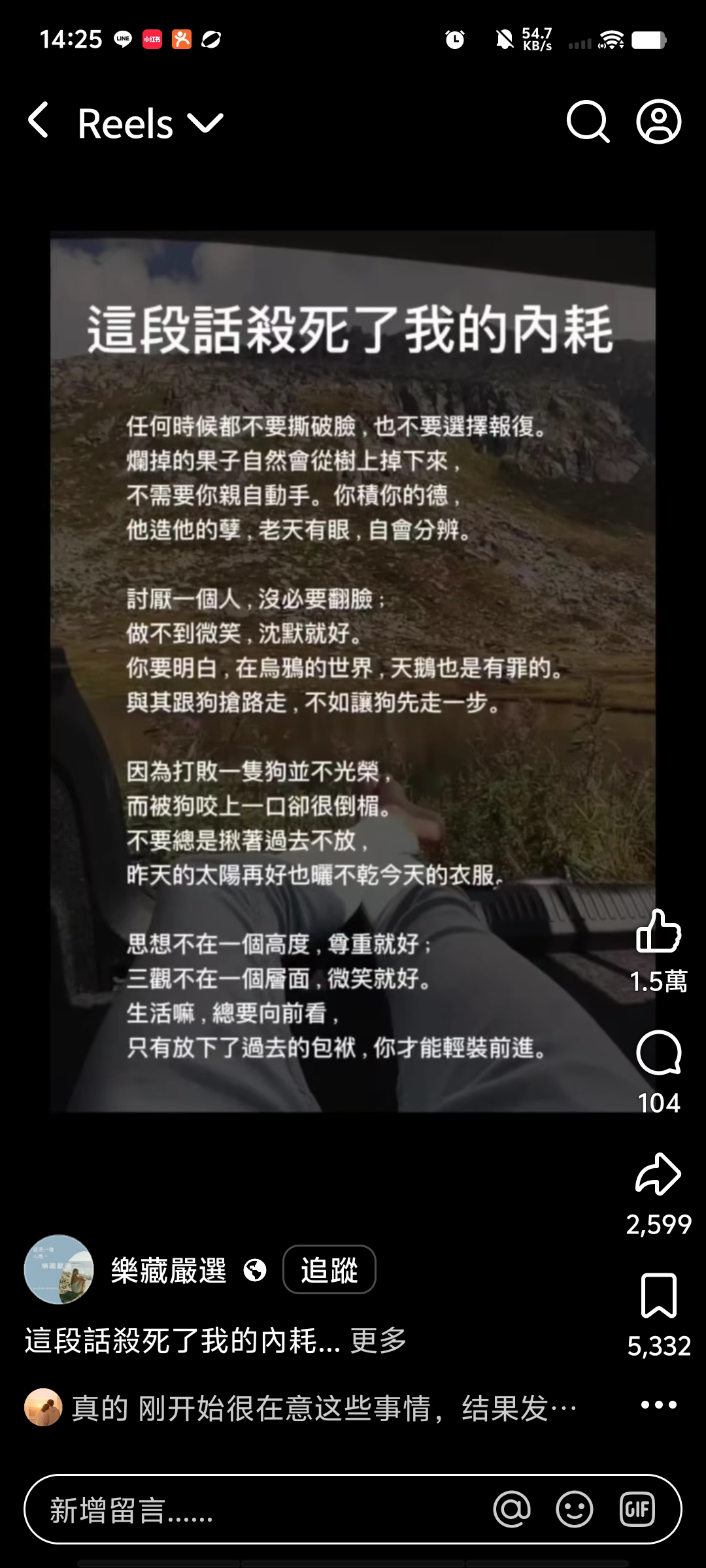Open 樂藏嚴選's profile picture
706x1568 pixels.
click(x=59, y=1269)
